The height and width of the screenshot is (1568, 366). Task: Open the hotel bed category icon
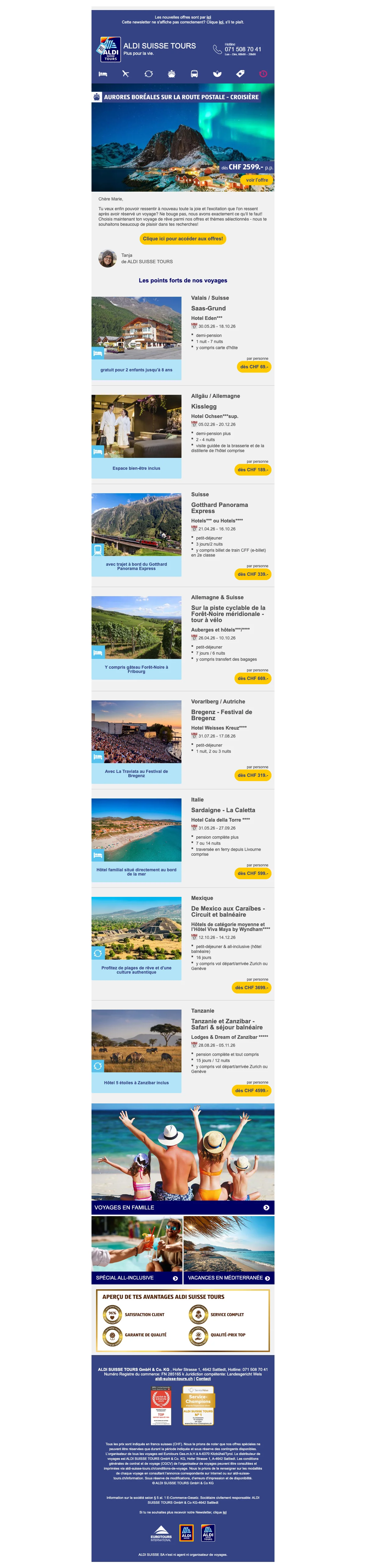tap(103, 74)
